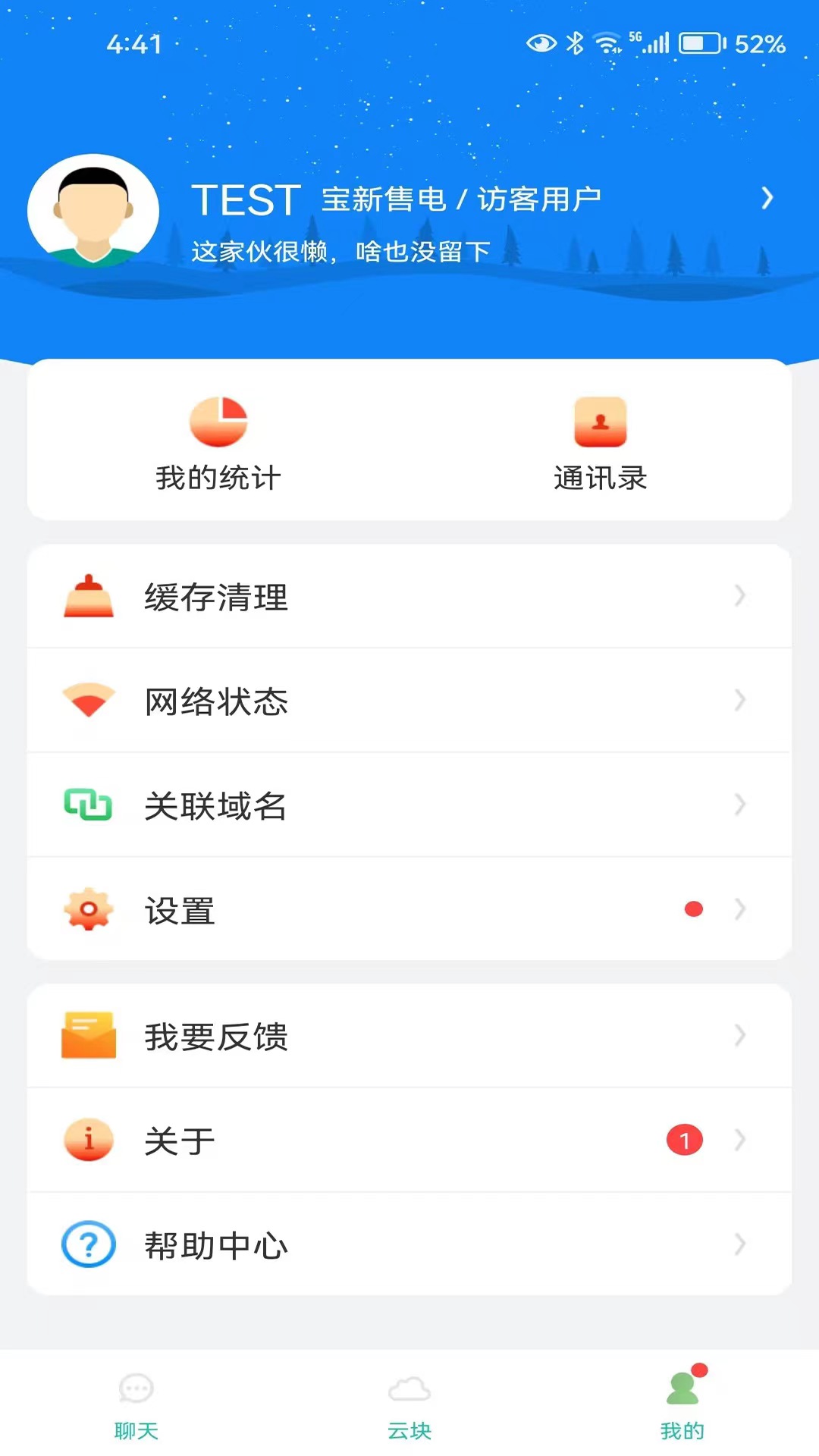The width and height of the screenshot is (819, 1456).
Task: Open 通讯录 contacts
Action: [600, 444]
